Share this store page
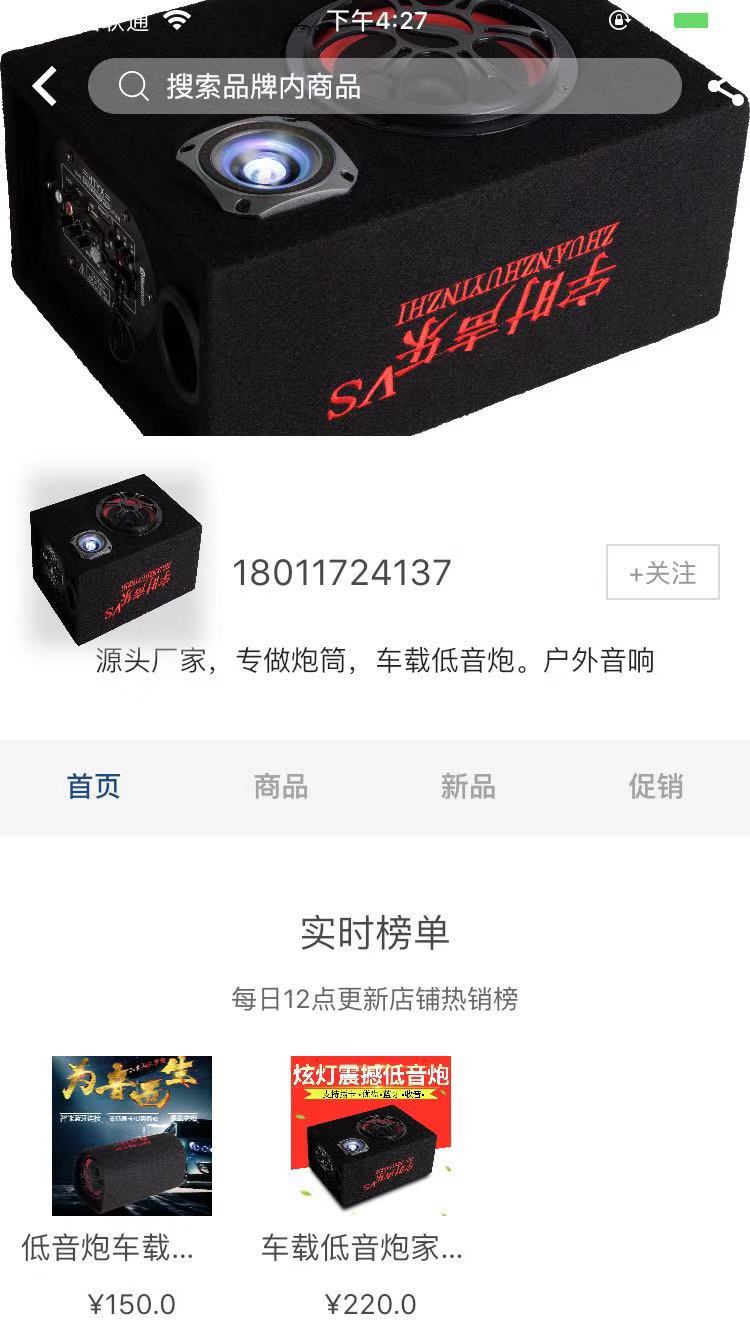This screenshot has width=750, height=1334. coord(726,90)
